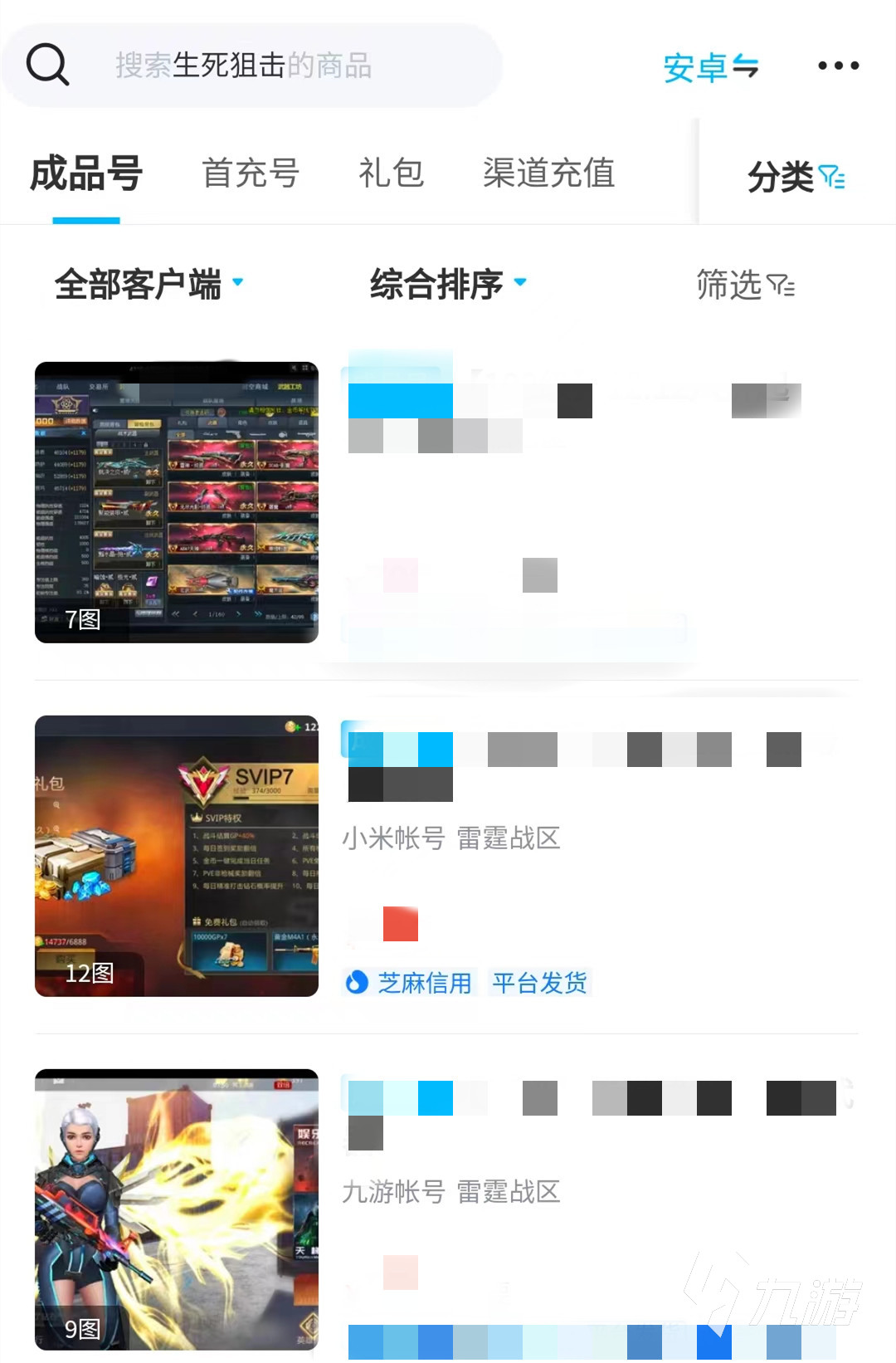The width and height of the screenshot is (896, 1363).
Task: Open the 渠道充值 tab
Action: 548,173
